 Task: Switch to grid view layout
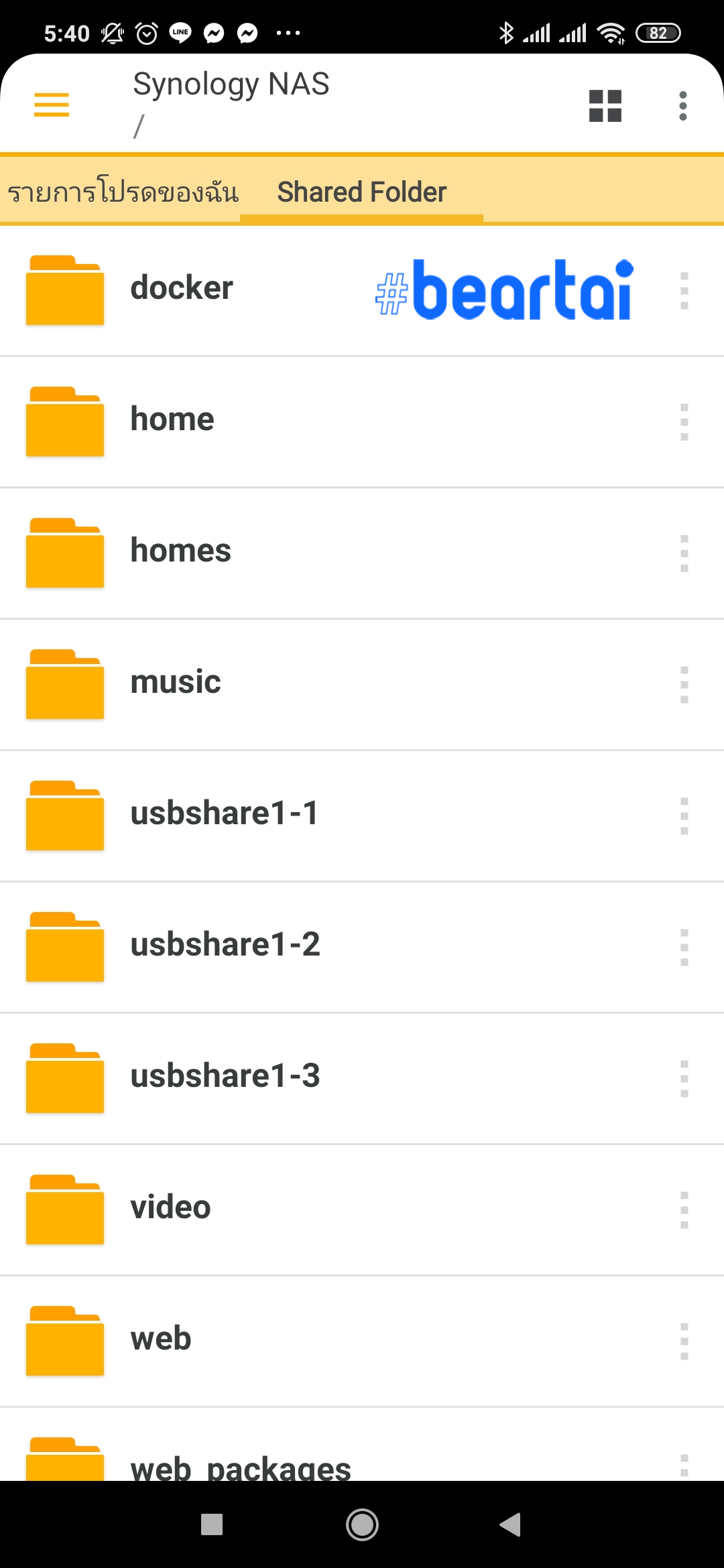[605, 106]
